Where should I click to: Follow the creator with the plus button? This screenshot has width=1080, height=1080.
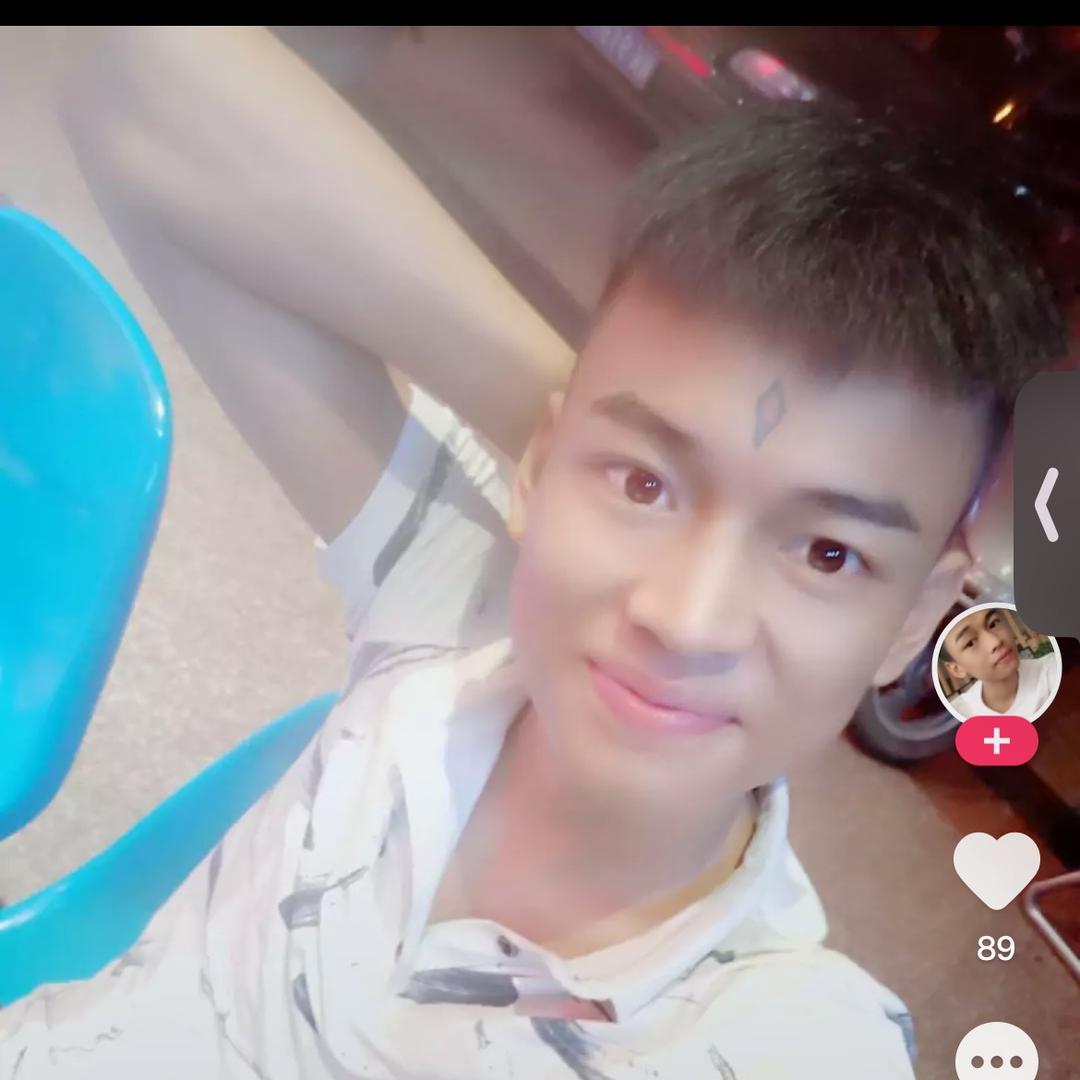pyautogui.click(x=996, y=742)
